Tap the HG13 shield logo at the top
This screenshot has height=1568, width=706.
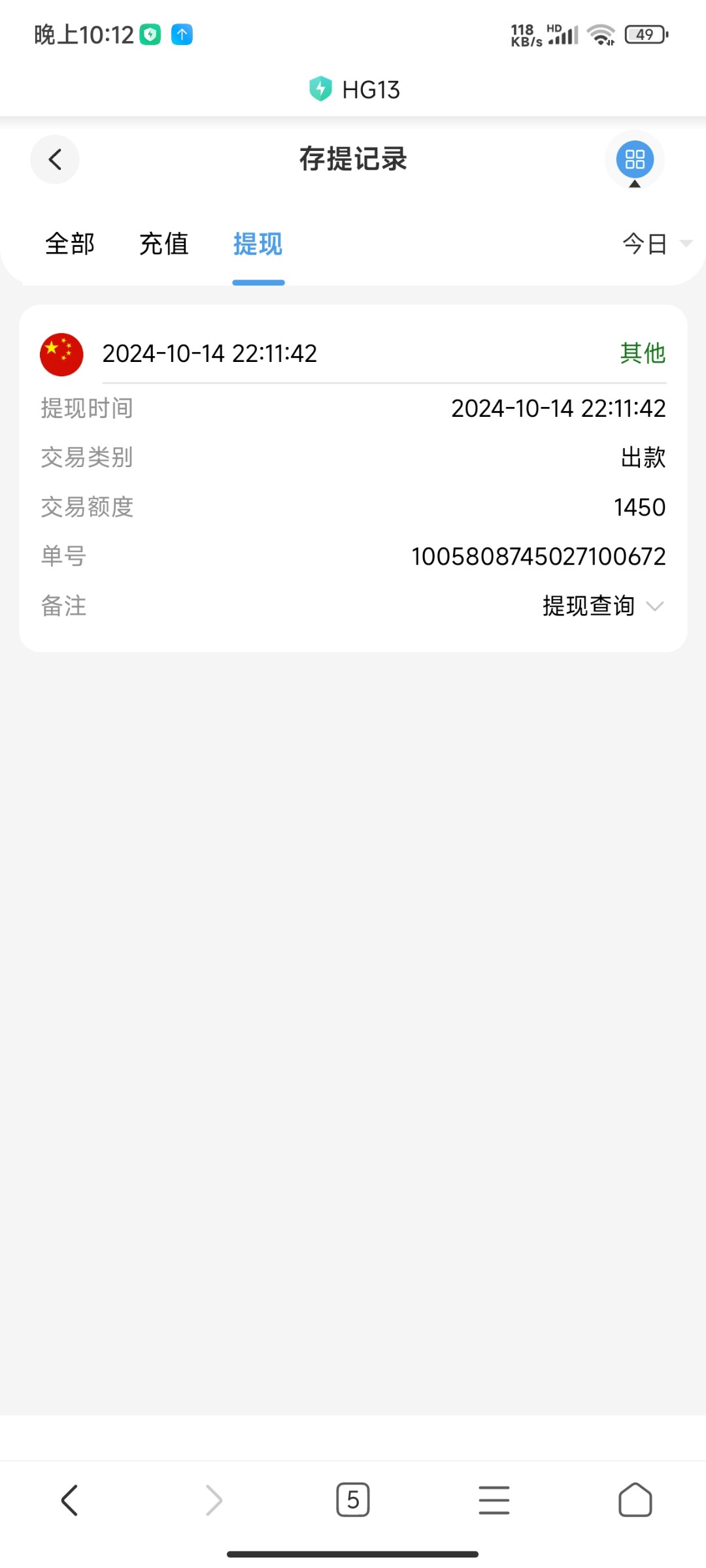point(320,90)
